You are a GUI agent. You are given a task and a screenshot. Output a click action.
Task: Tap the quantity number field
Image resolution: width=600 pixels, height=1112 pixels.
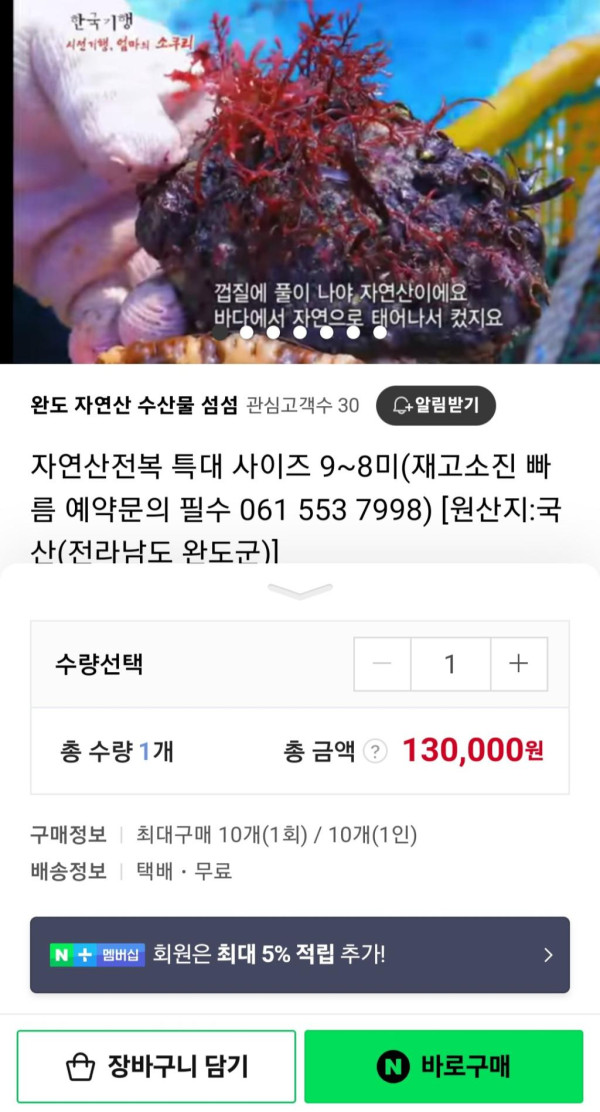pyautogui.click(x=450, y=664)
